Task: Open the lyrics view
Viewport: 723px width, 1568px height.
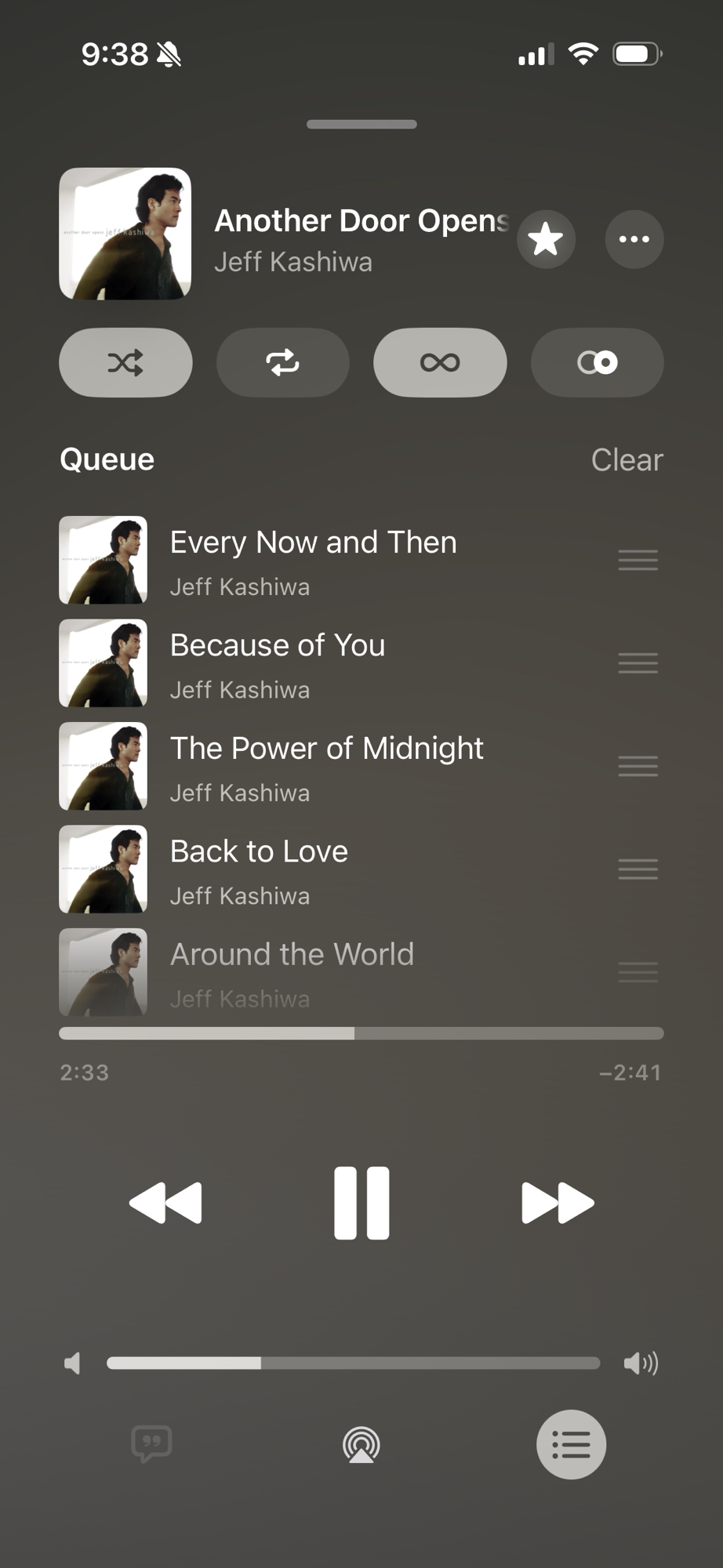Action: click(151, 1443)
